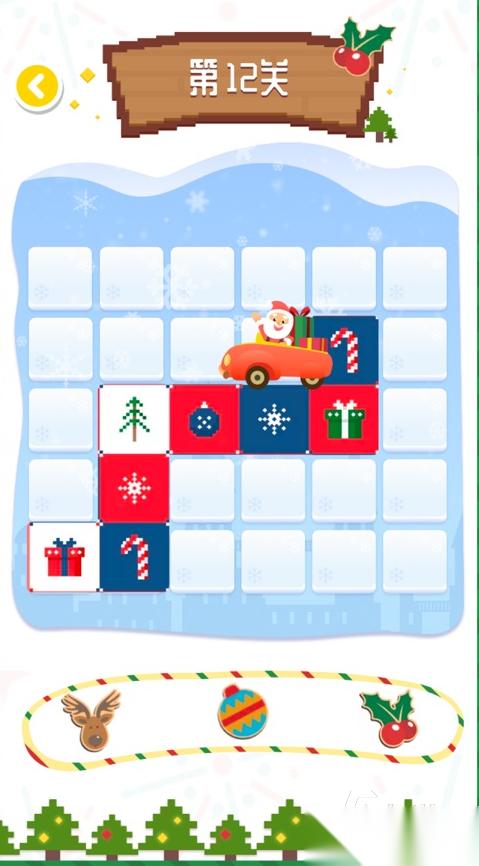Image resolution: width=479 pixels, height=866 pixels.
Task: Tap the candy cane tile beside the red gift
Action: pos(134,557)
